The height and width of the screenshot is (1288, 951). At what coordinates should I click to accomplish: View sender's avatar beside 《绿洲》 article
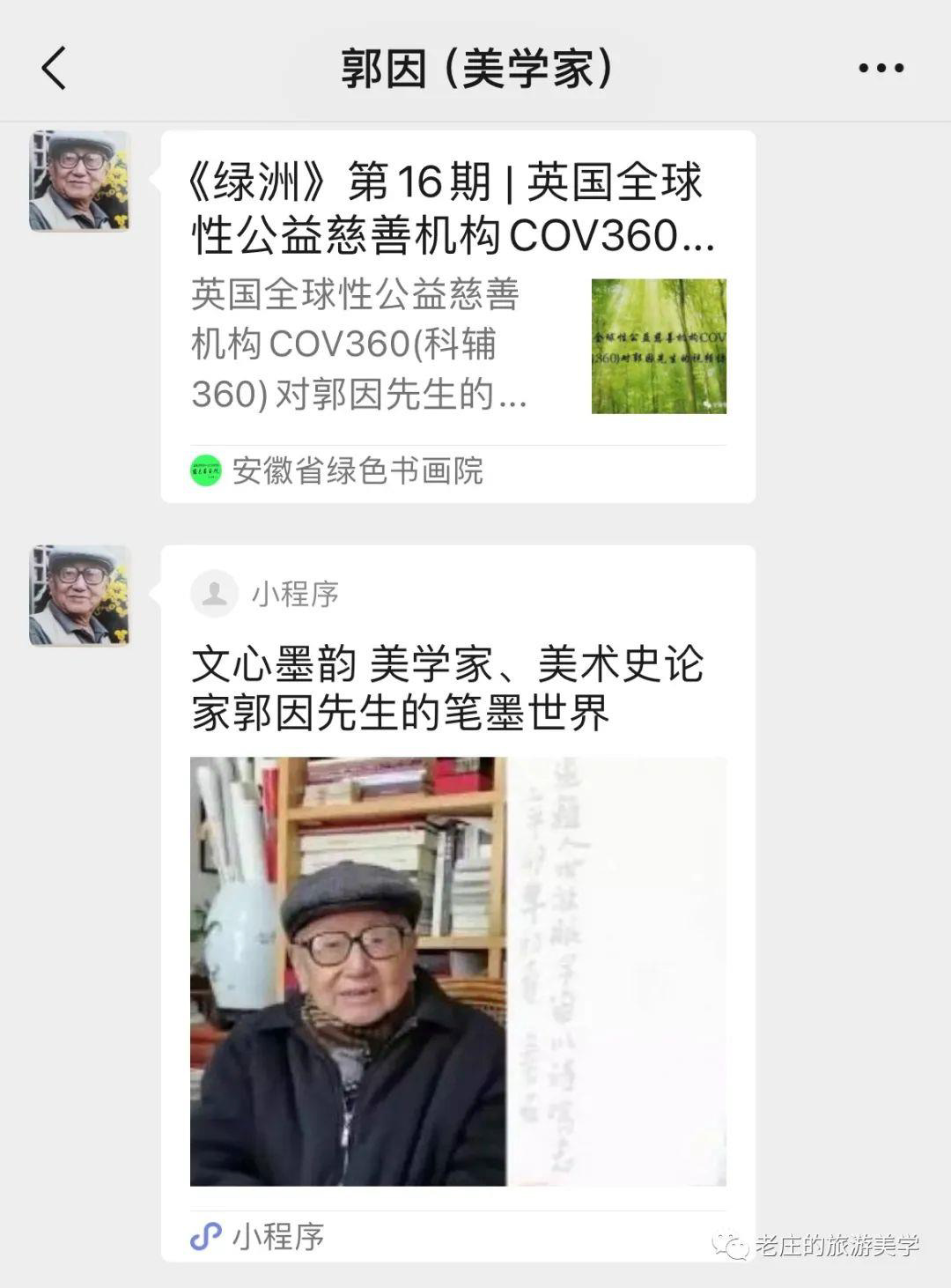pos(80,181)
